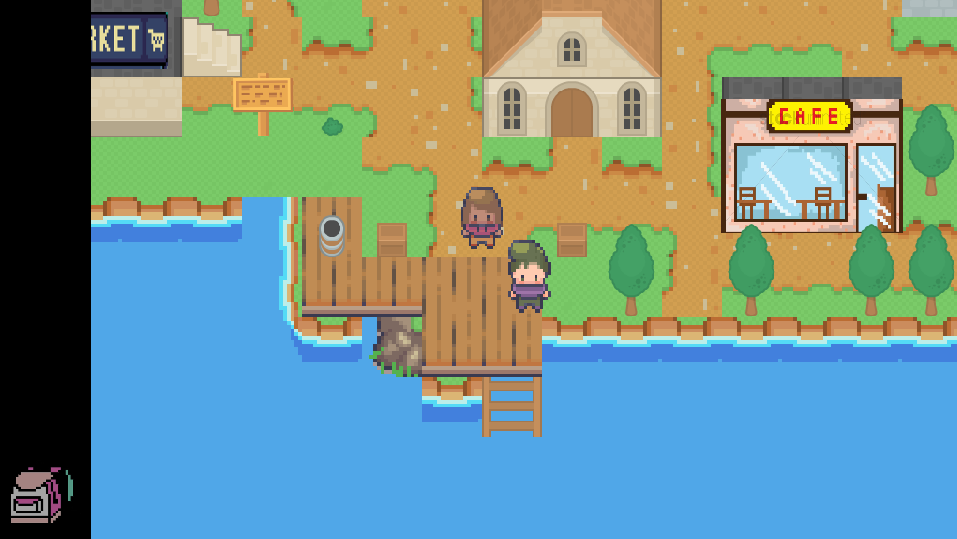
Task: Open the backpack inventory
Action: 39,495
